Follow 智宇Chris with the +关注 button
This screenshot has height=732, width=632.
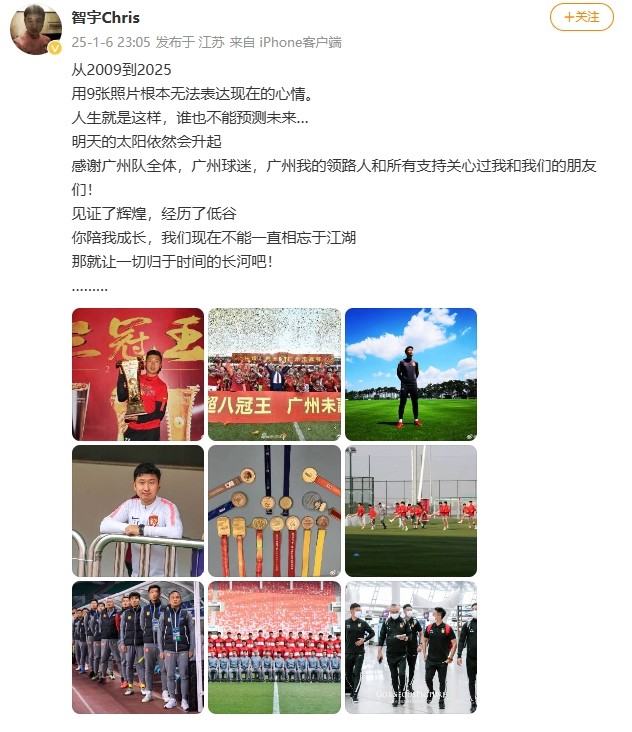click(x=582, y=17)
